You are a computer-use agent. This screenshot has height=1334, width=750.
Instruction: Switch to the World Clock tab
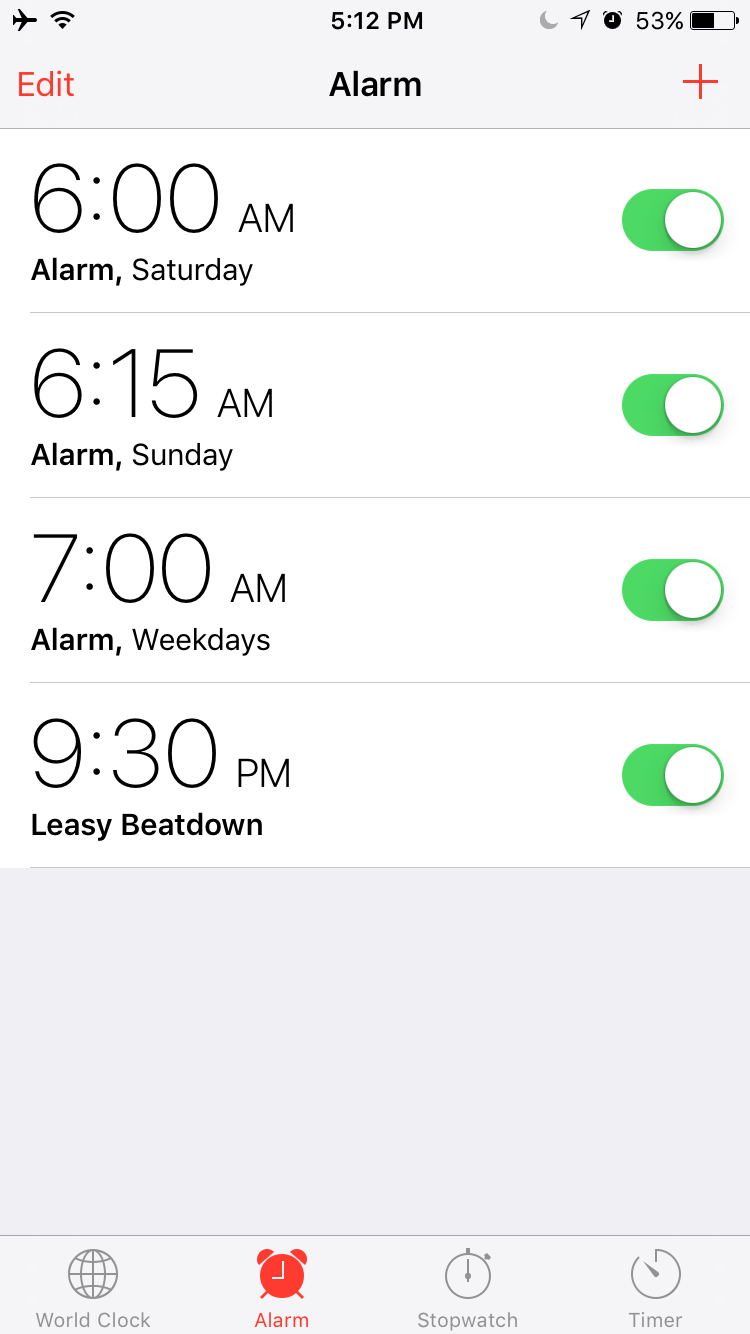tap(93, 1288)
